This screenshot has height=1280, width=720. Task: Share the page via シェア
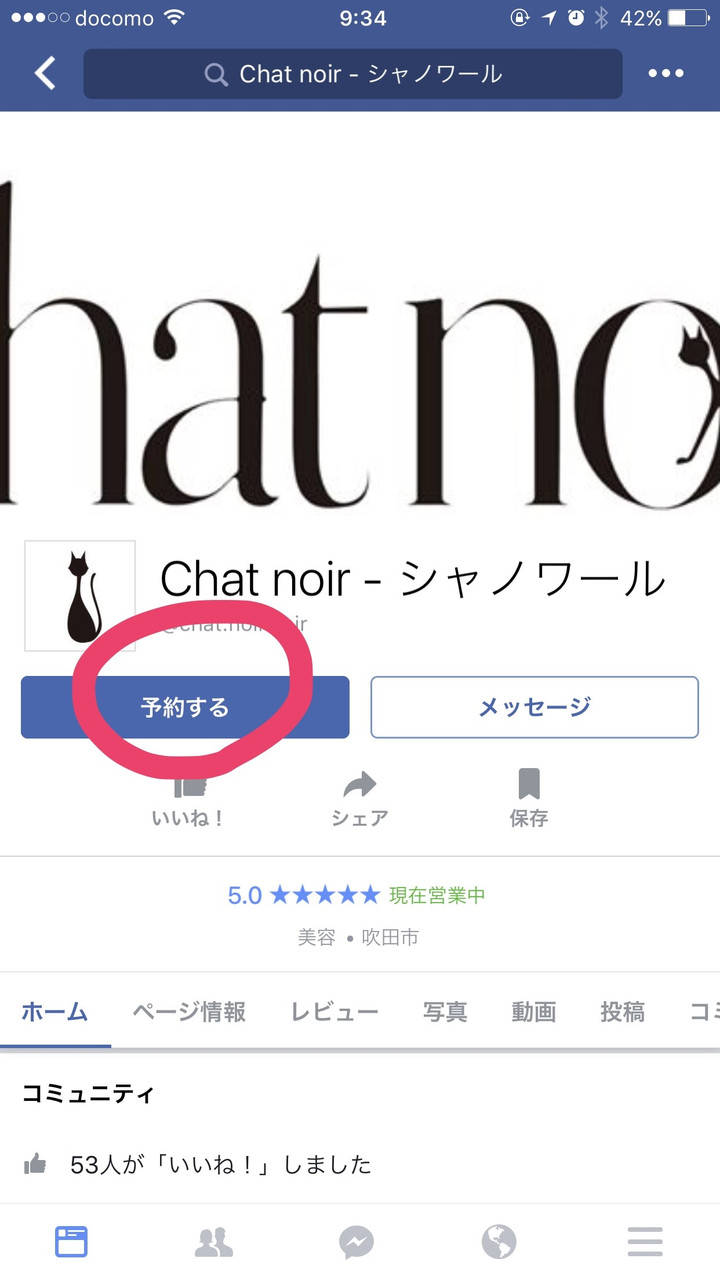[360, 800]
